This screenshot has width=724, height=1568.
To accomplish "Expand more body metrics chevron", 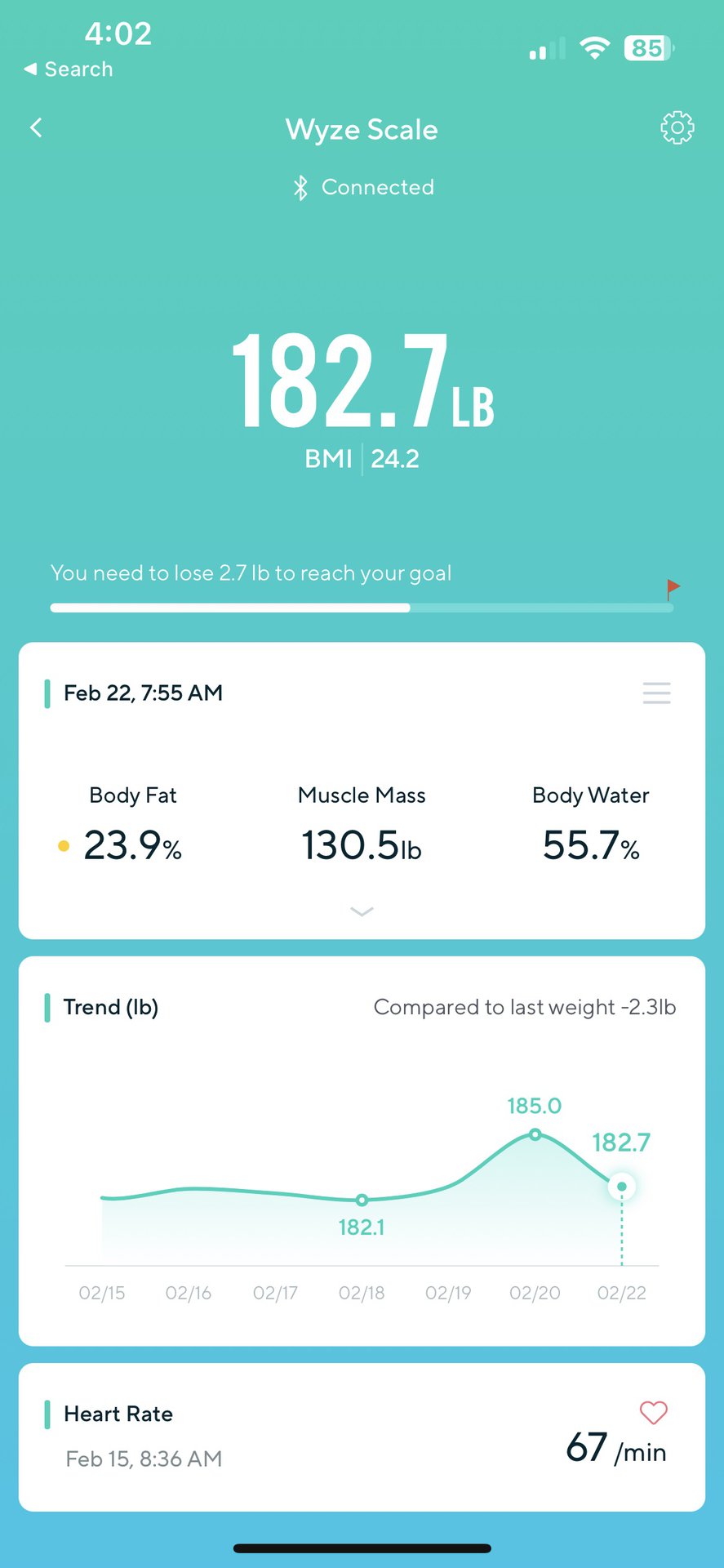I will click(362, 911).
